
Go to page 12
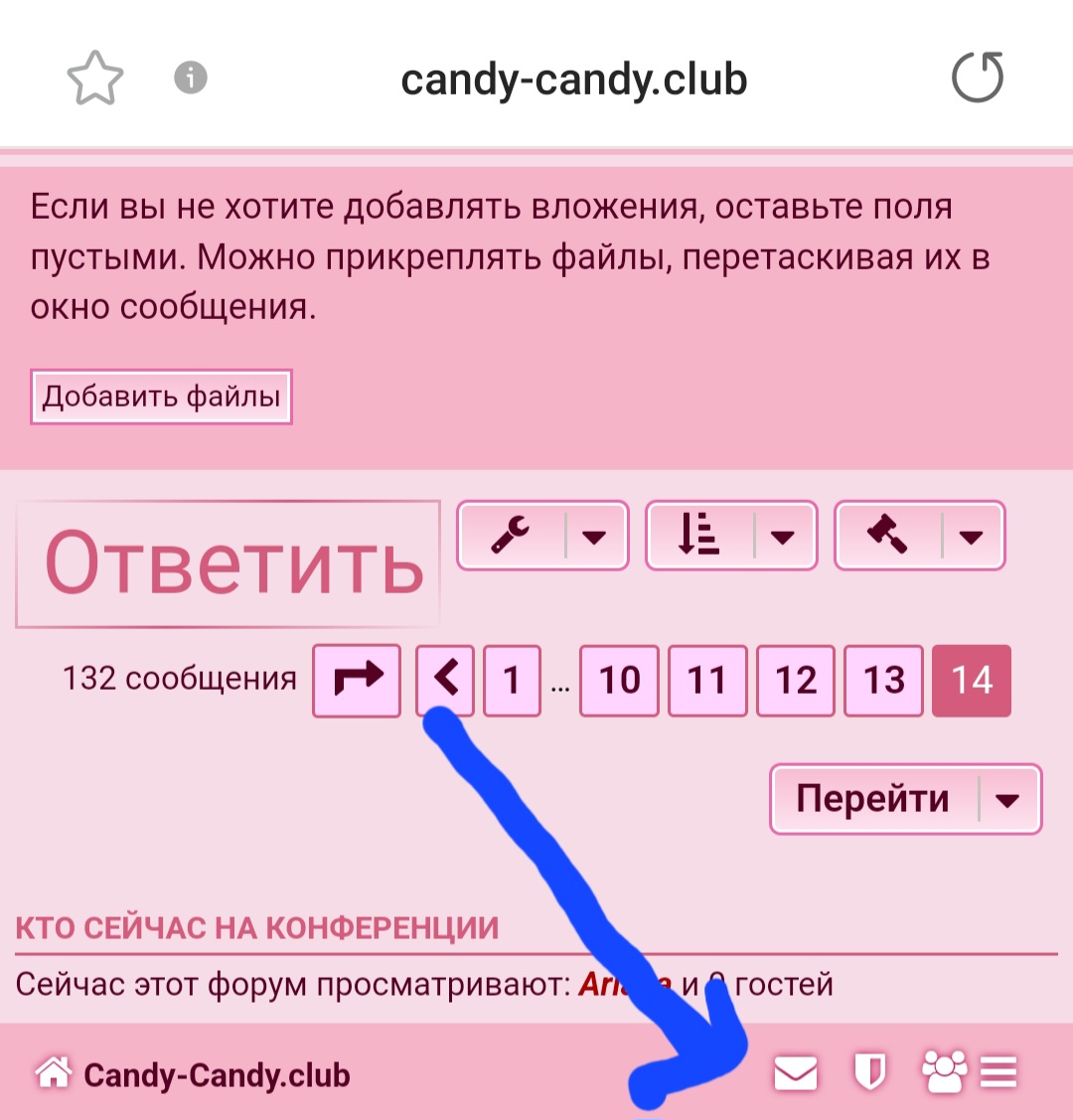point(796,681)
